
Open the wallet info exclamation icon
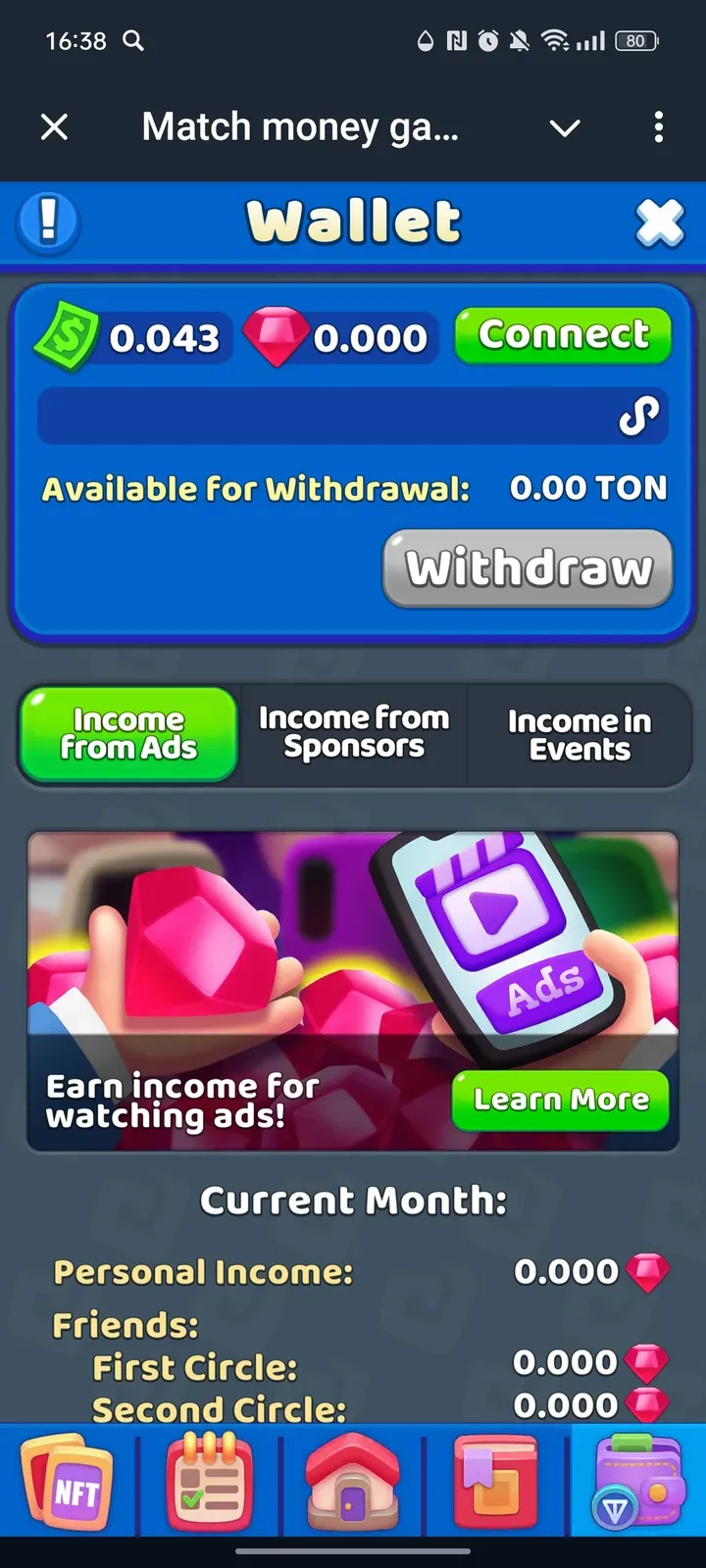click(48, 221)
